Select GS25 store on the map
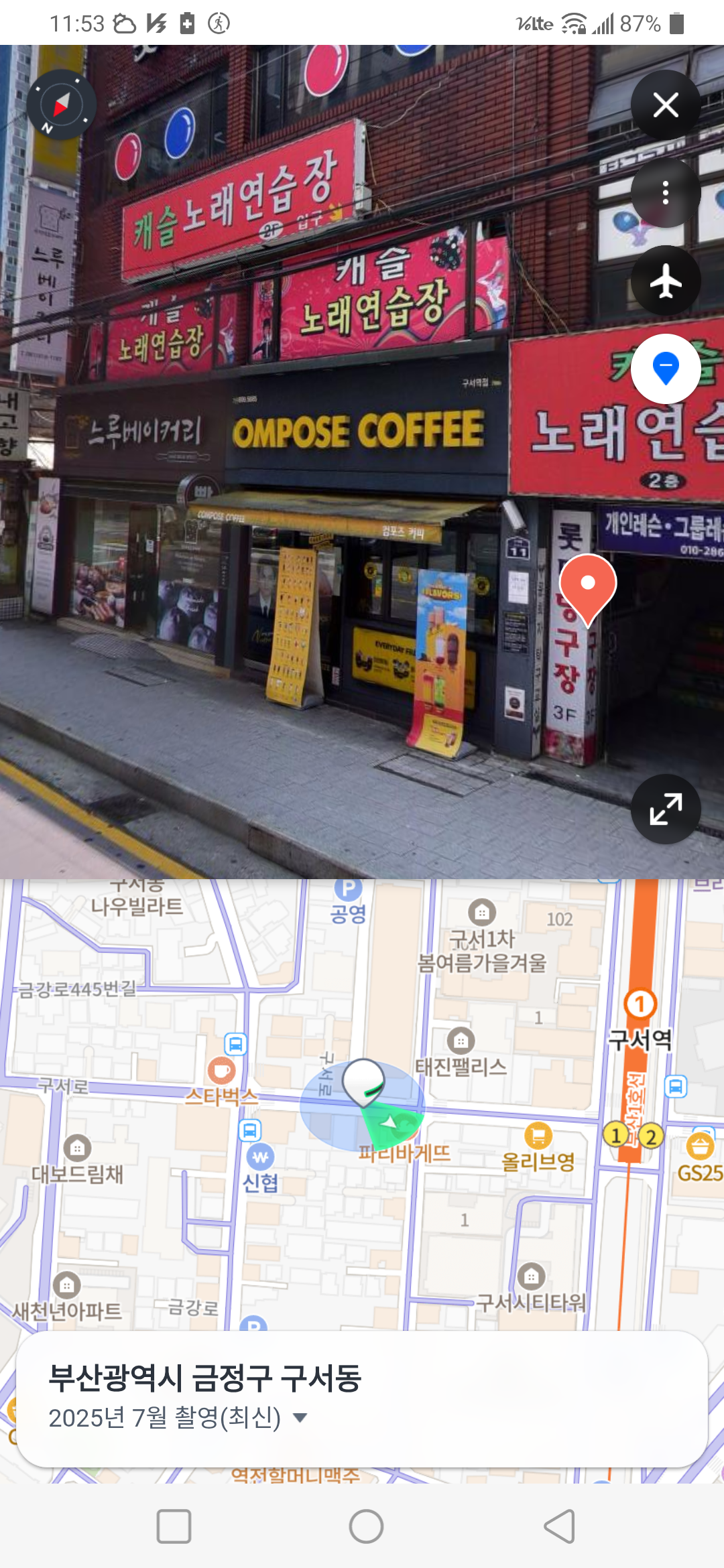The height and width of the screenshot is (1568, 724). (700, 1147)
